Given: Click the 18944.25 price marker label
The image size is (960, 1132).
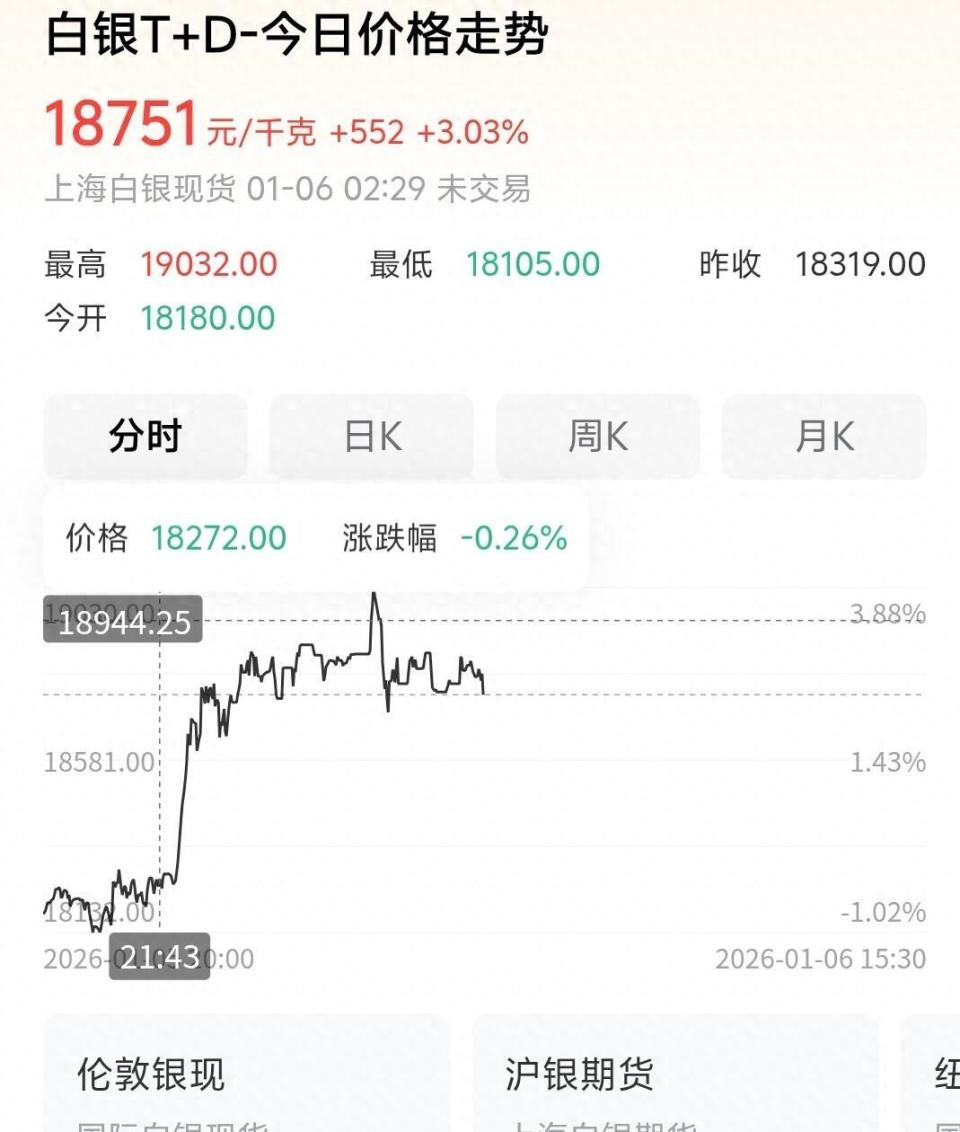Looking at the screenshot, I should [x=123, y=623].
